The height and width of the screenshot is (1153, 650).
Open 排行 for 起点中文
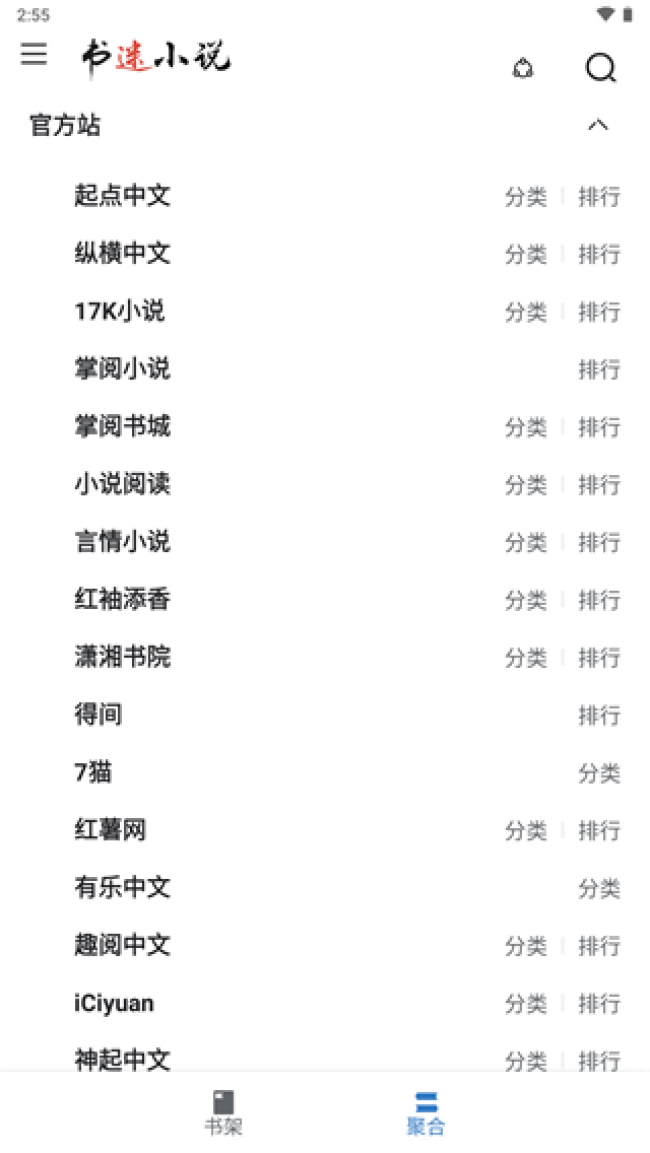click(599, 197)
